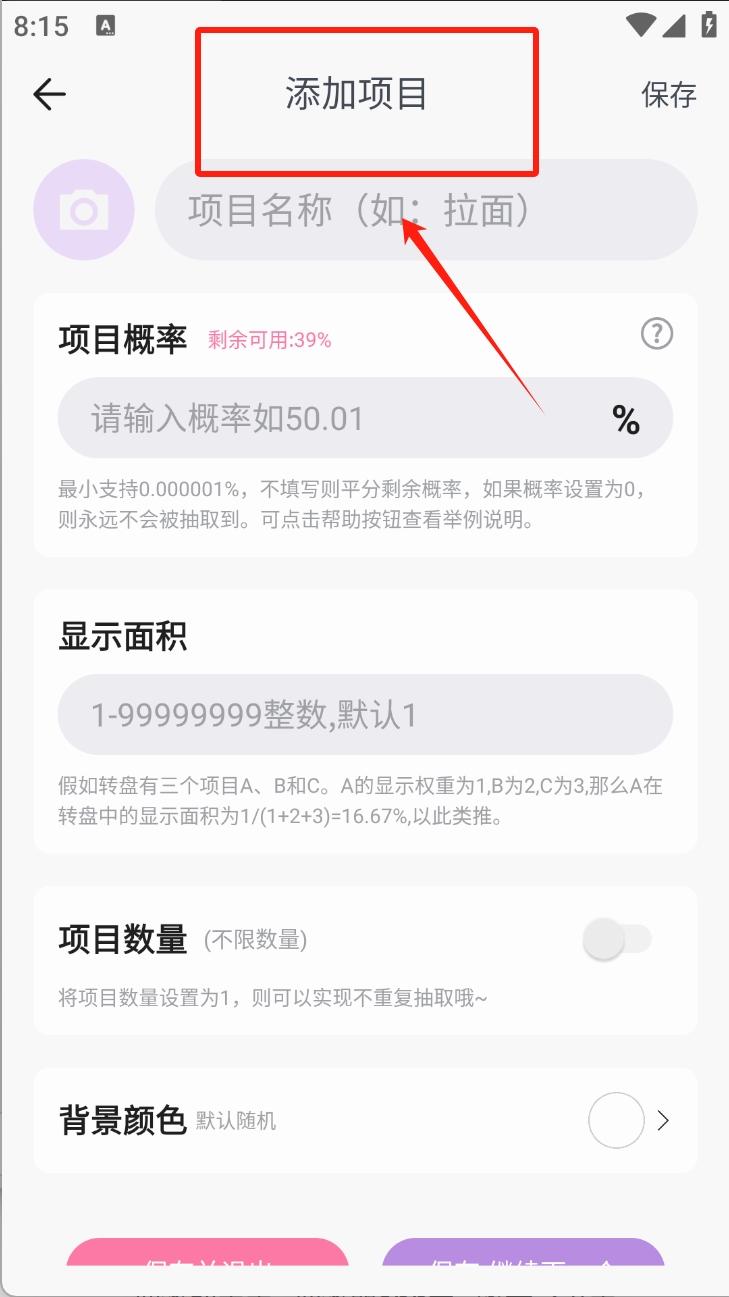Focus the 项目名称 input field
This screenshot has width=729, height=1297.
[x=425, y=211]
